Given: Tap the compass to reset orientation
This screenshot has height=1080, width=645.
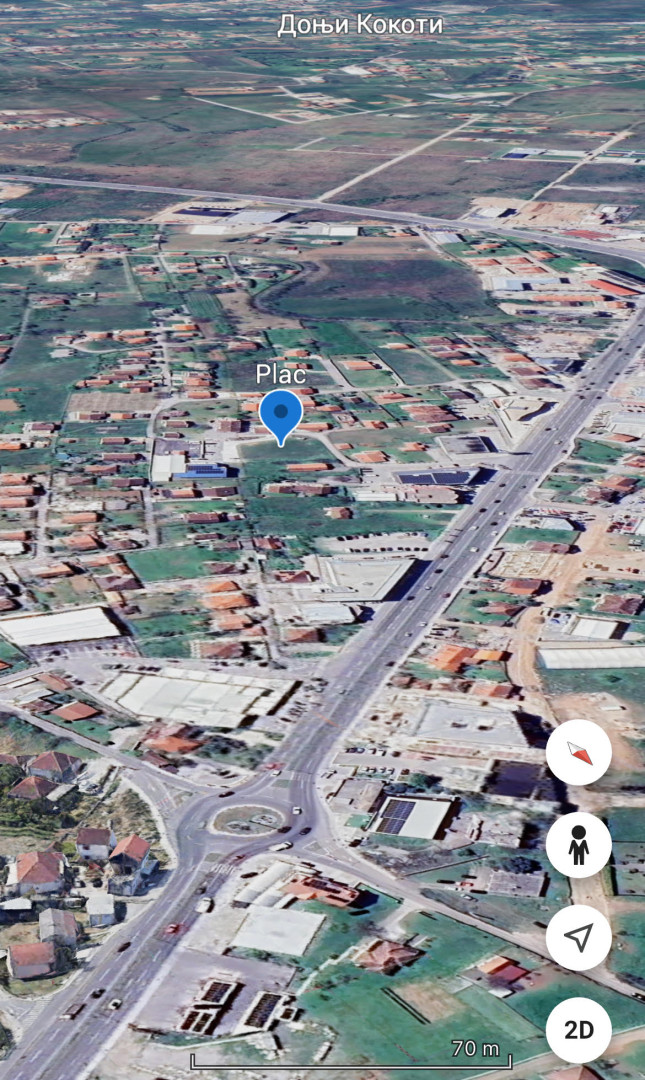Looking at the screenshot, I should (x=579, y=752).
